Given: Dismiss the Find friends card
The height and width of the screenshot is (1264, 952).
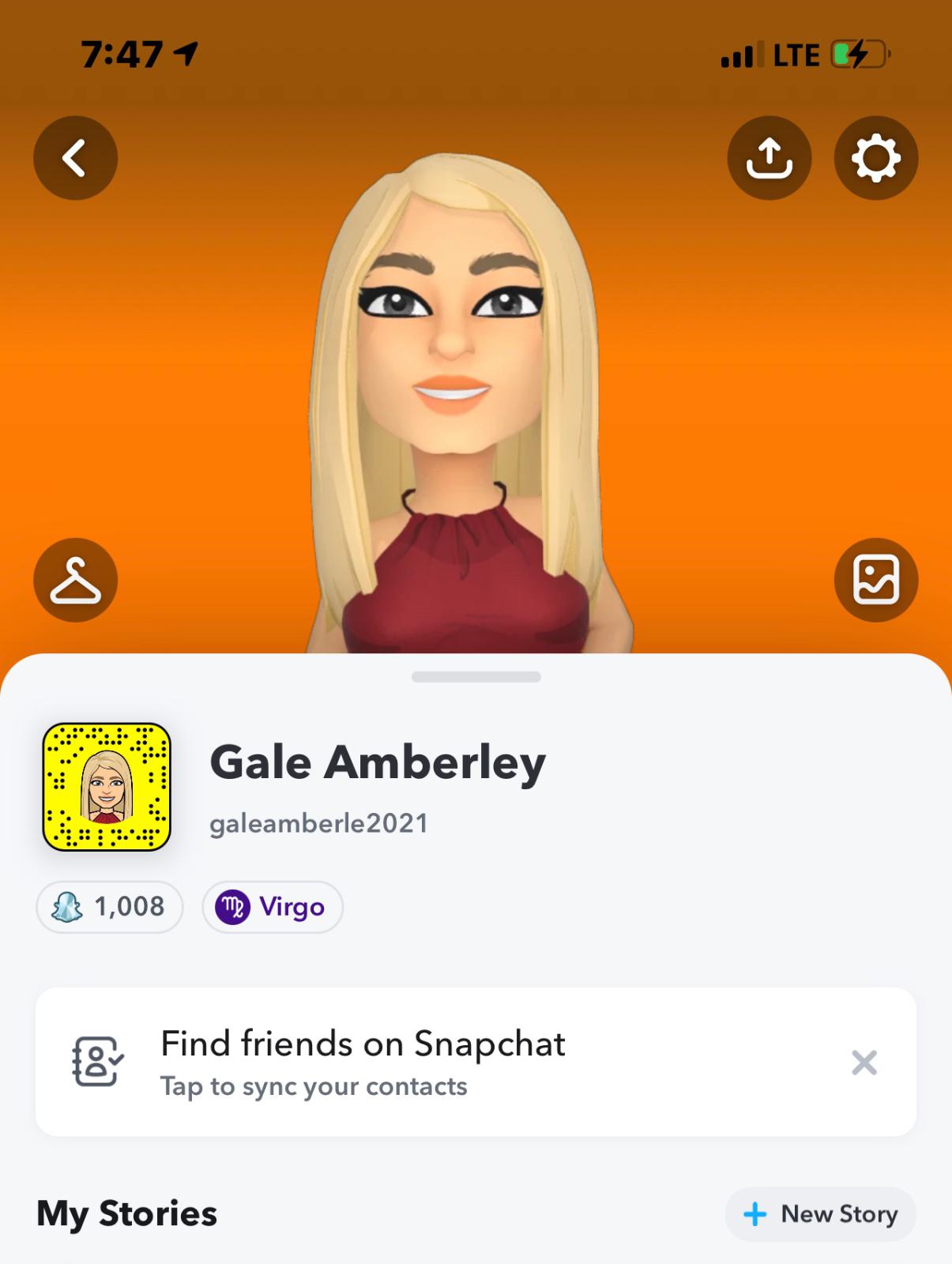Looking at the screenshot, I should coord(864,1063).
